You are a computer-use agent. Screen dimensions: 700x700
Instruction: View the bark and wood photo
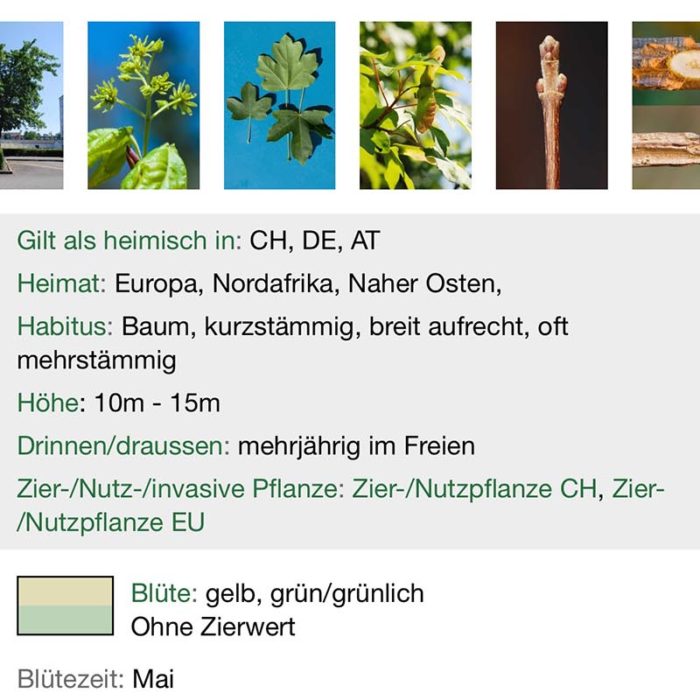coord(667,105)
